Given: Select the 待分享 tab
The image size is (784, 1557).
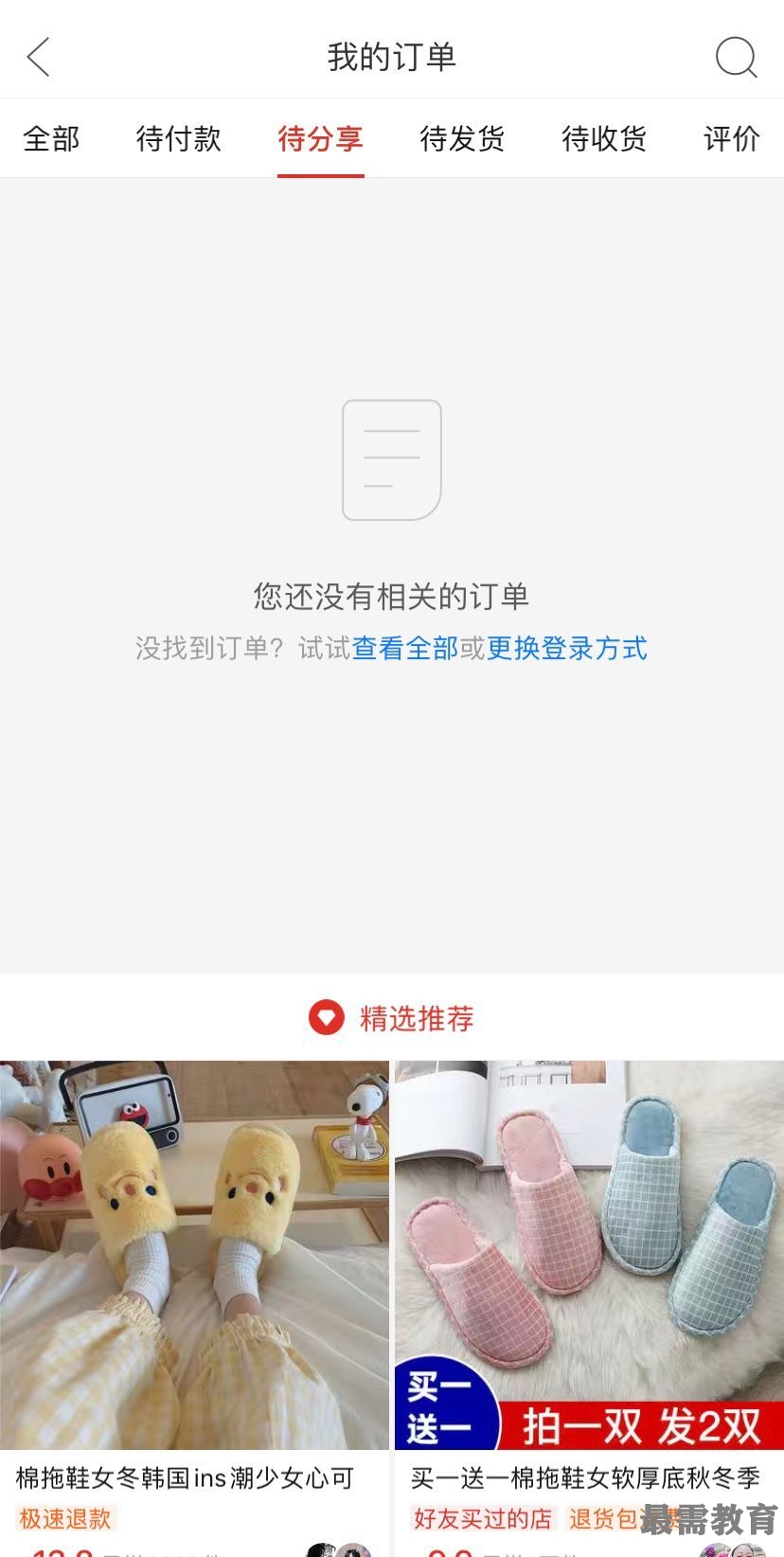Looking at the screenshot, I should [x=320, y=139].
